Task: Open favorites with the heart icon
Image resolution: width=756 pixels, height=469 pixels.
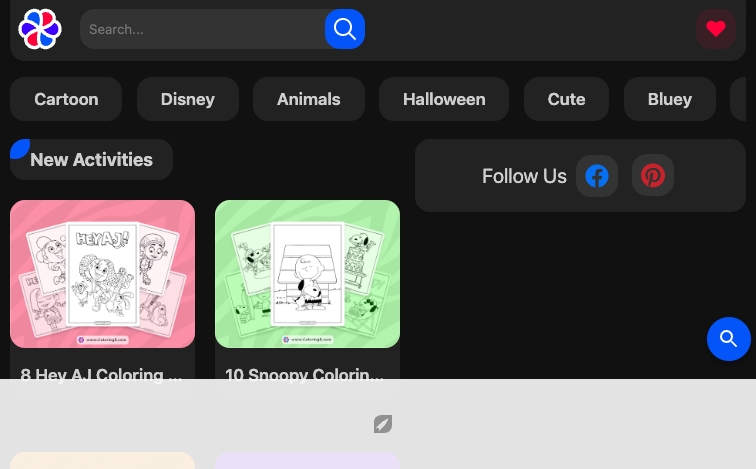Action: point(715,30)
